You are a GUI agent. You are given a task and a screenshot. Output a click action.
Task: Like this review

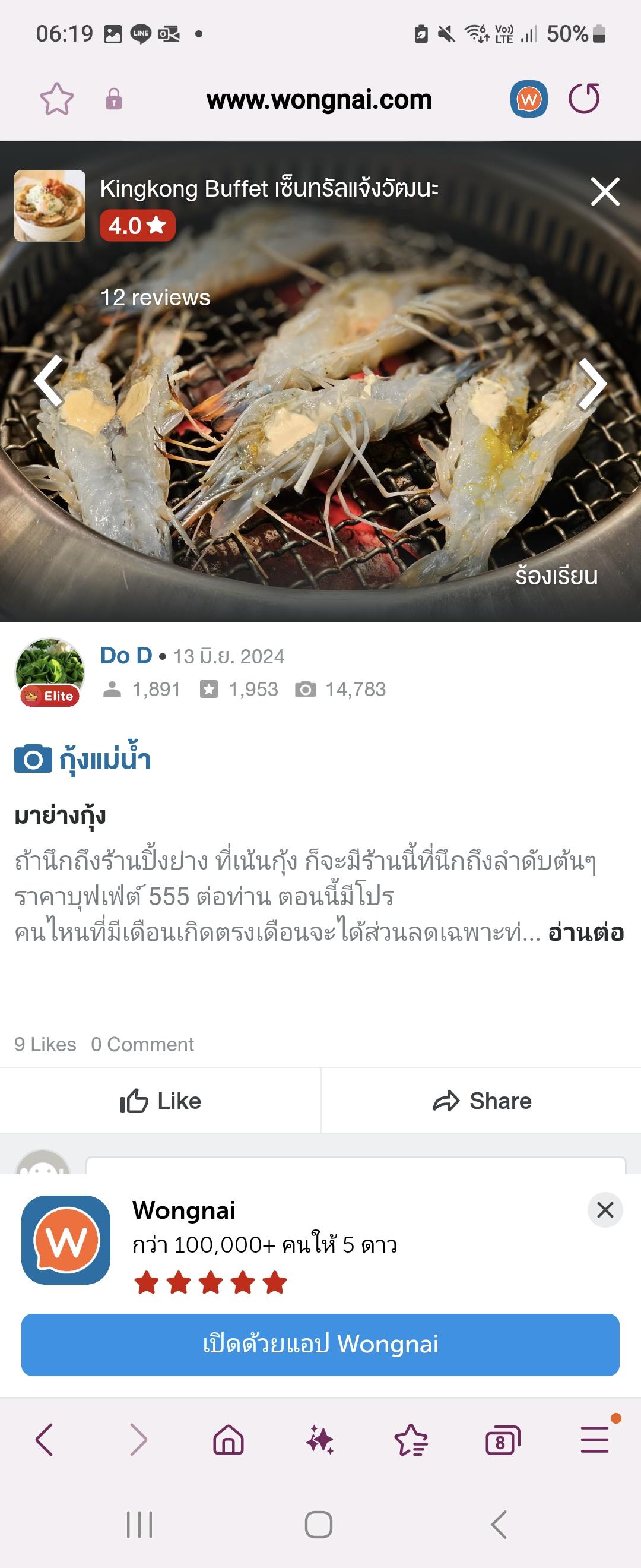(x=161, y=1101)
